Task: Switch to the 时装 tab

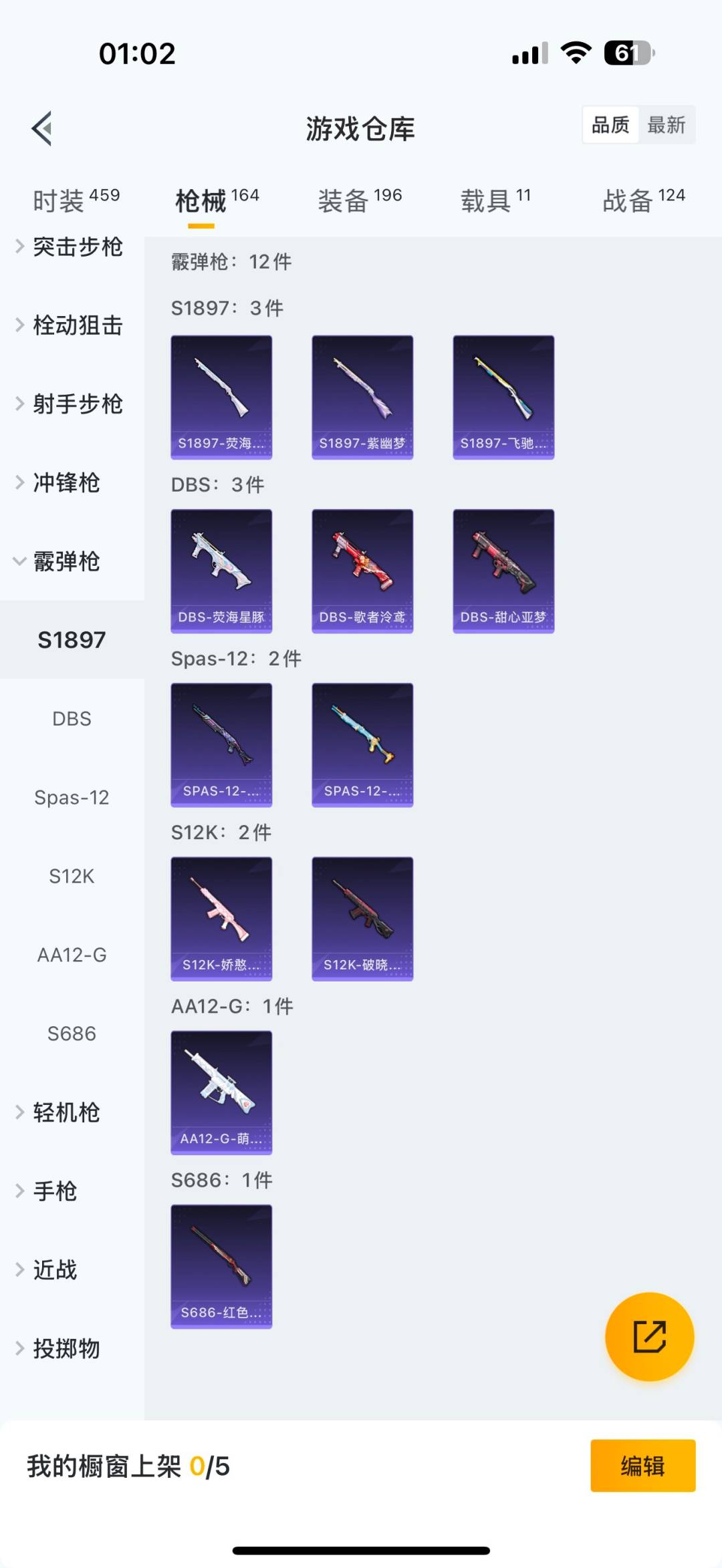Action: [76, 200]
